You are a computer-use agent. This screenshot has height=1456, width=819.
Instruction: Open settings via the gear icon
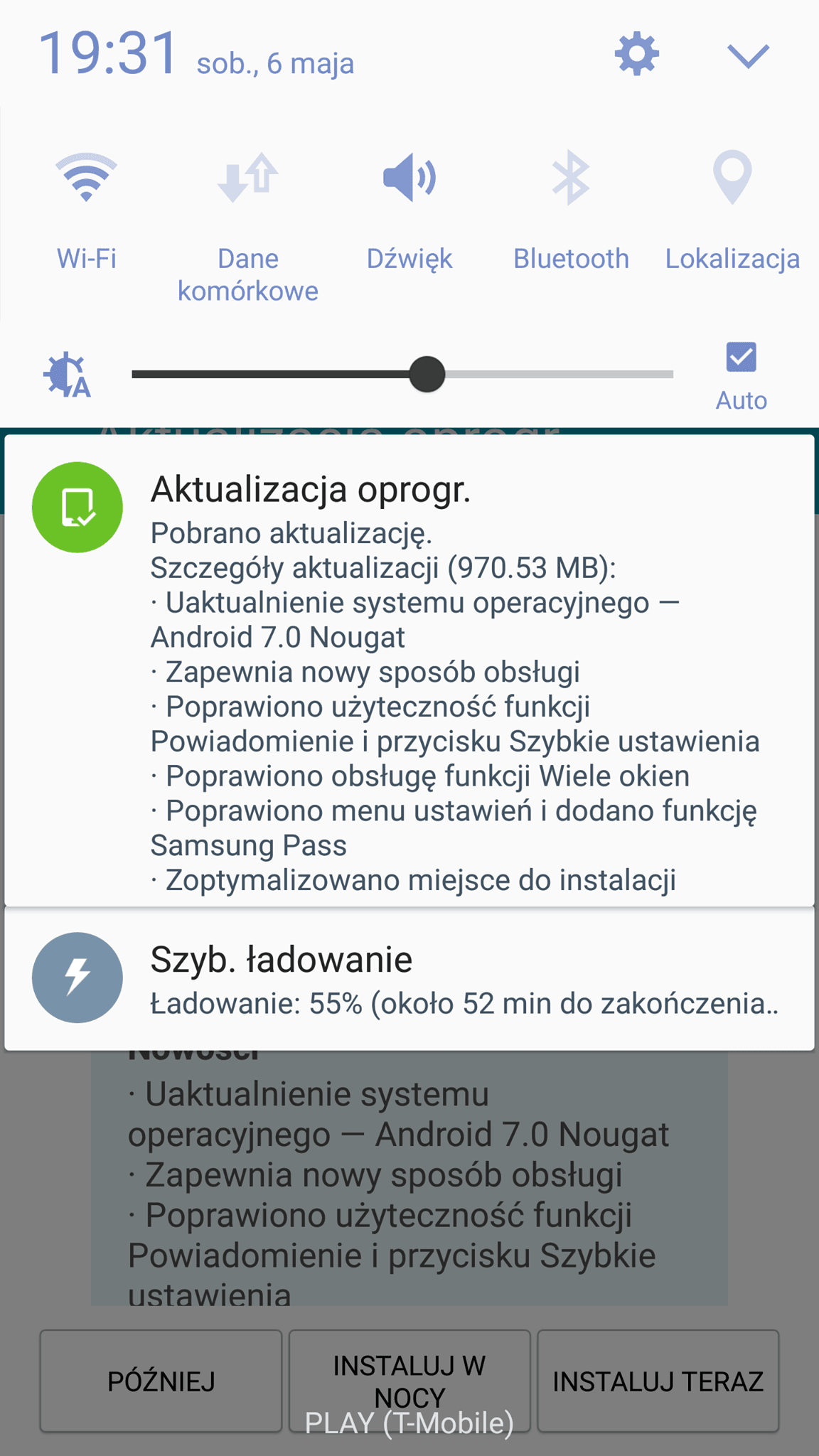637,54
